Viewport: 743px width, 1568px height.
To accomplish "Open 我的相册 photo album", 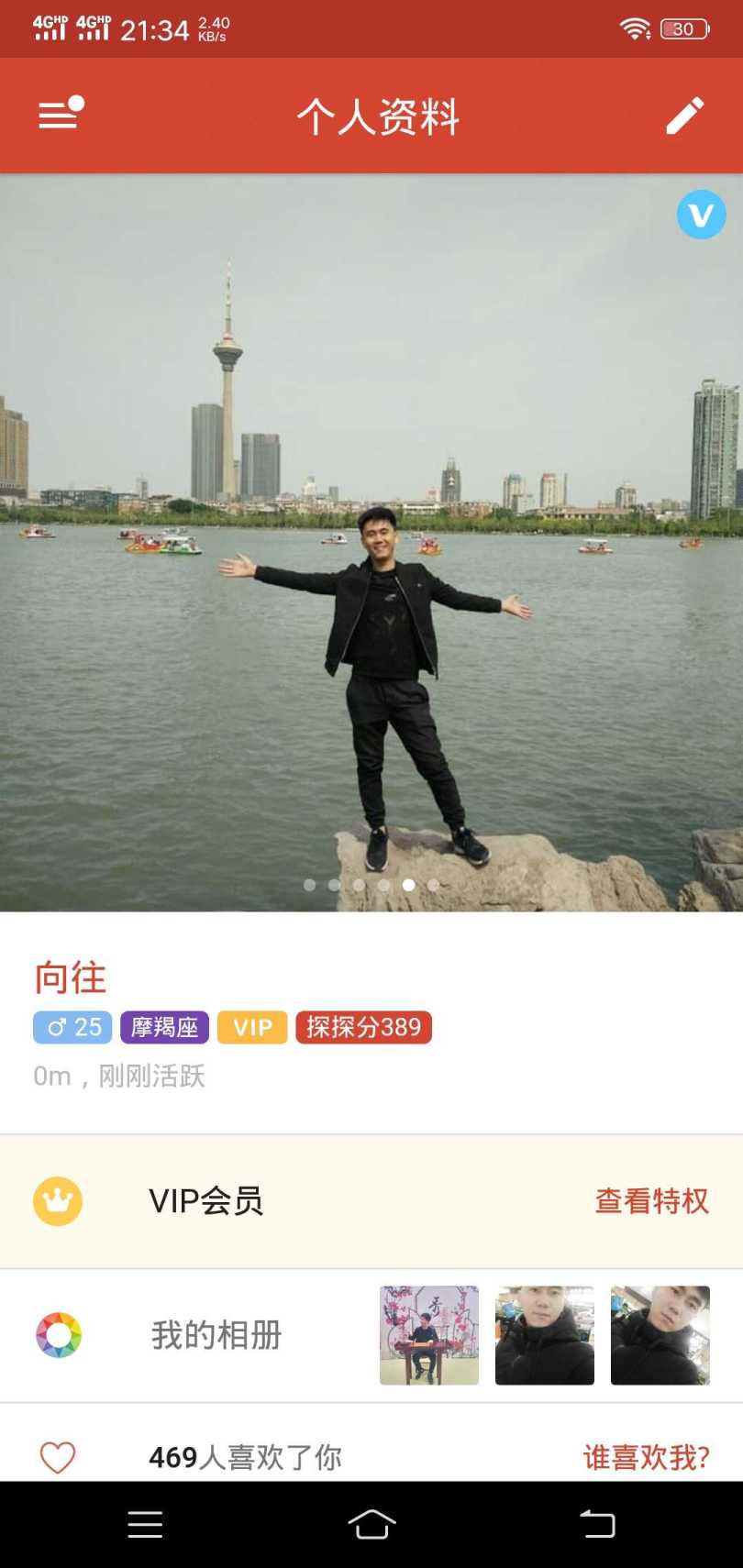I will (216, 1335).
